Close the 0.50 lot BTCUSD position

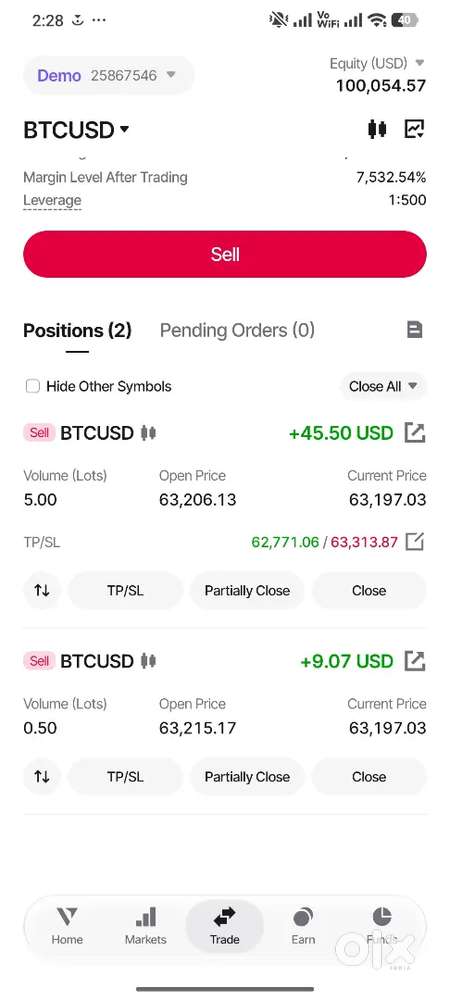click(369, 777)
